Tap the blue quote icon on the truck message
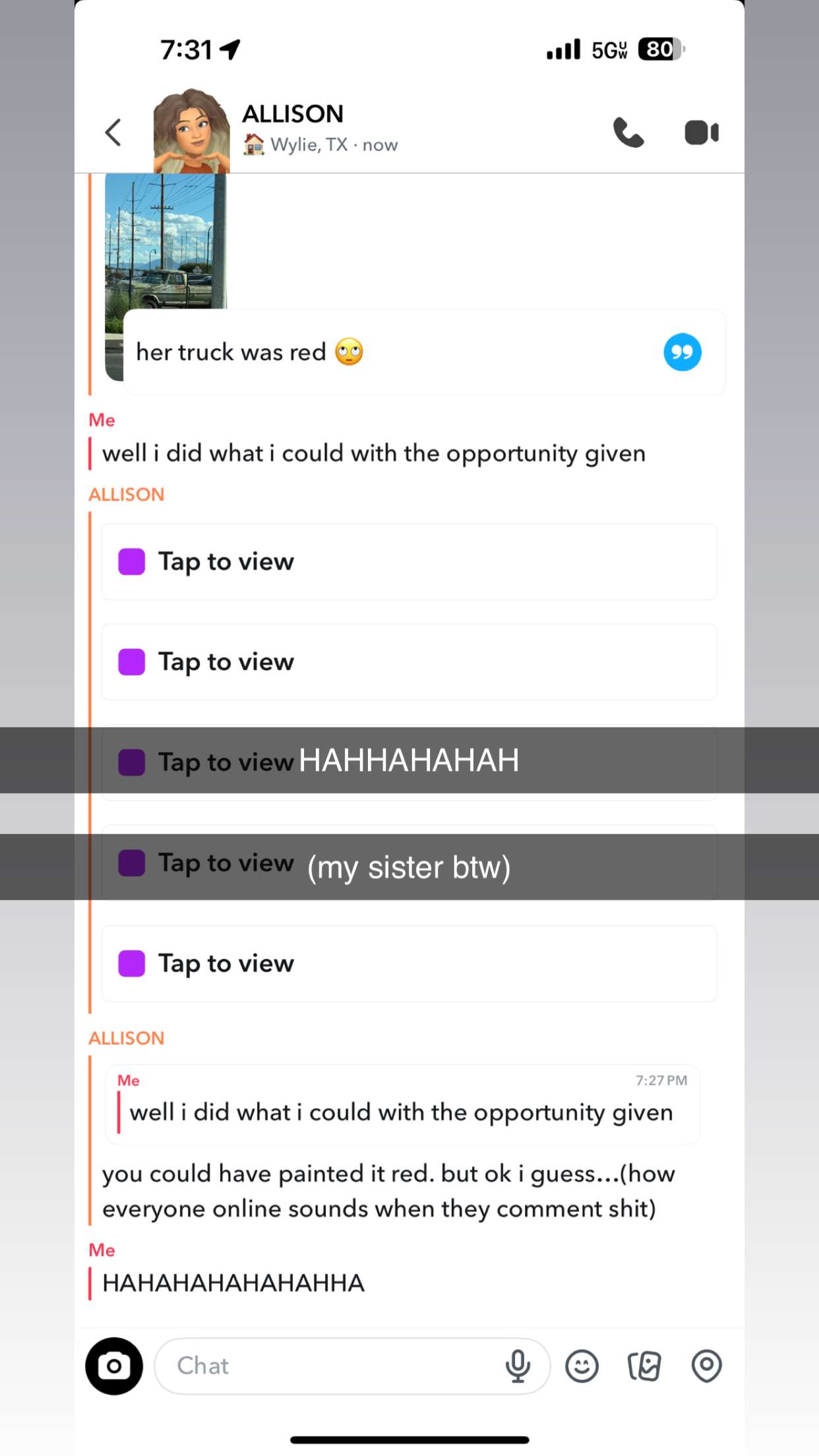The image size is (819, 1456). pos(682,352)
